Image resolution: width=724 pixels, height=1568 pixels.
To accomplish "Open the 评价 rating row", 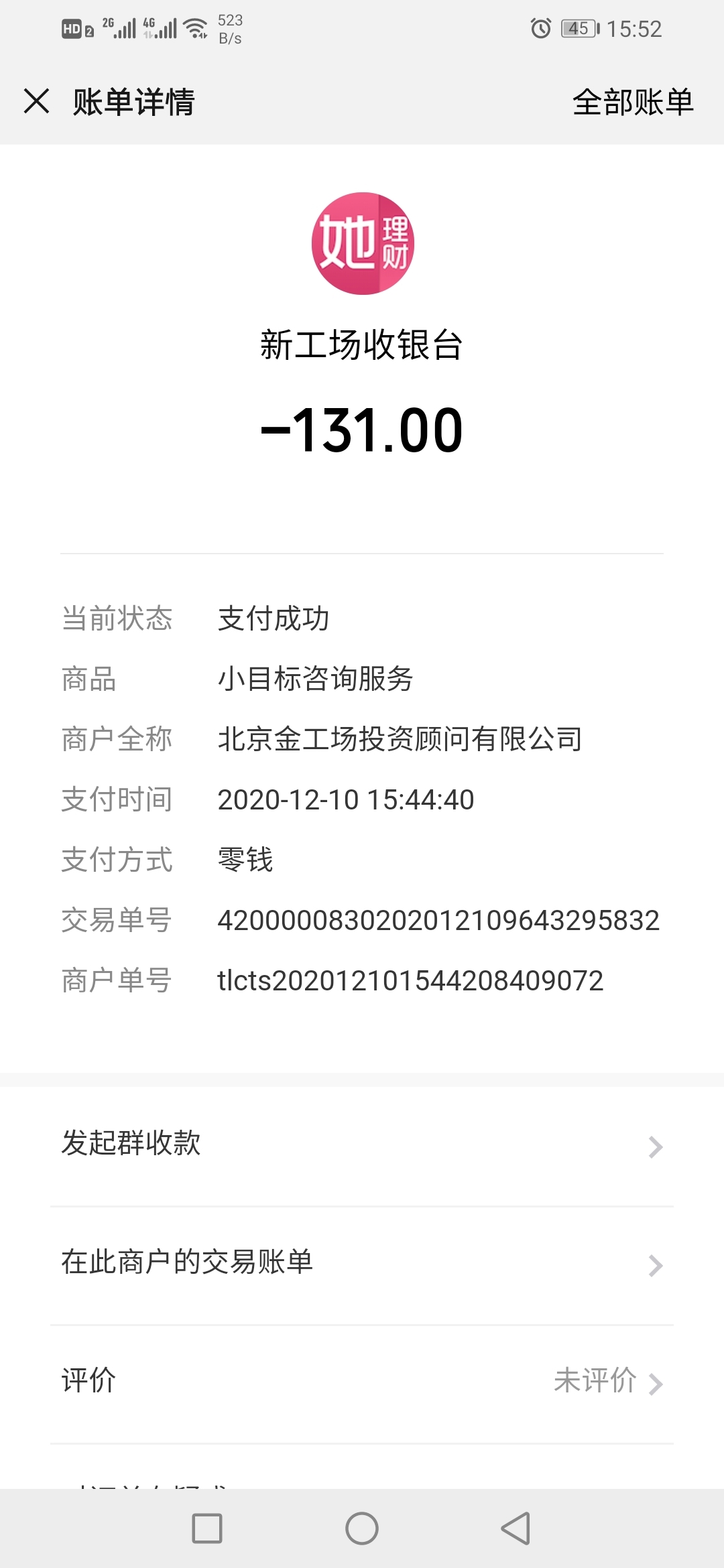I will pyautogui.click(x=362, y=1383).
